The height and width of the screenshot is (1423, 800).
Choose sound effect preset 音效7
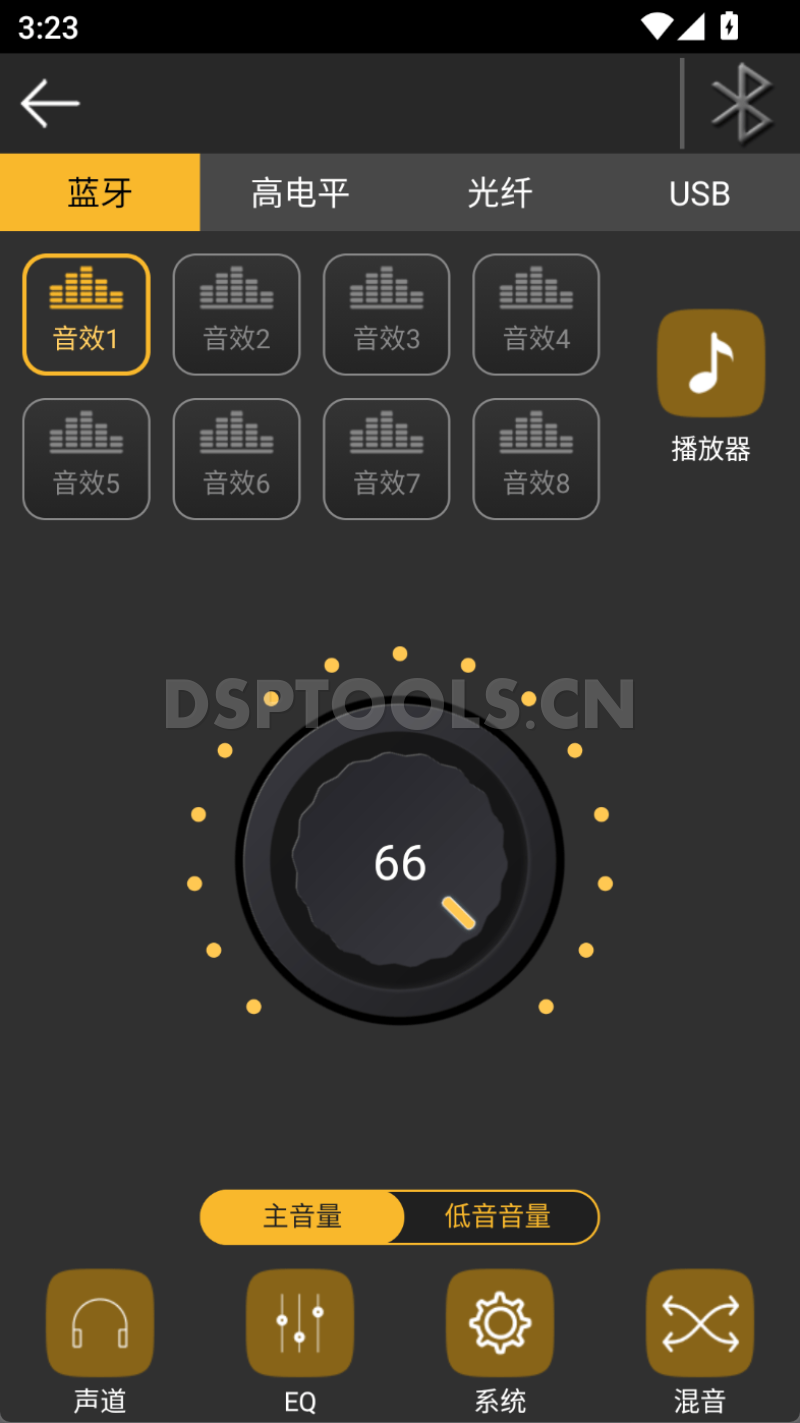pos(386,458)
